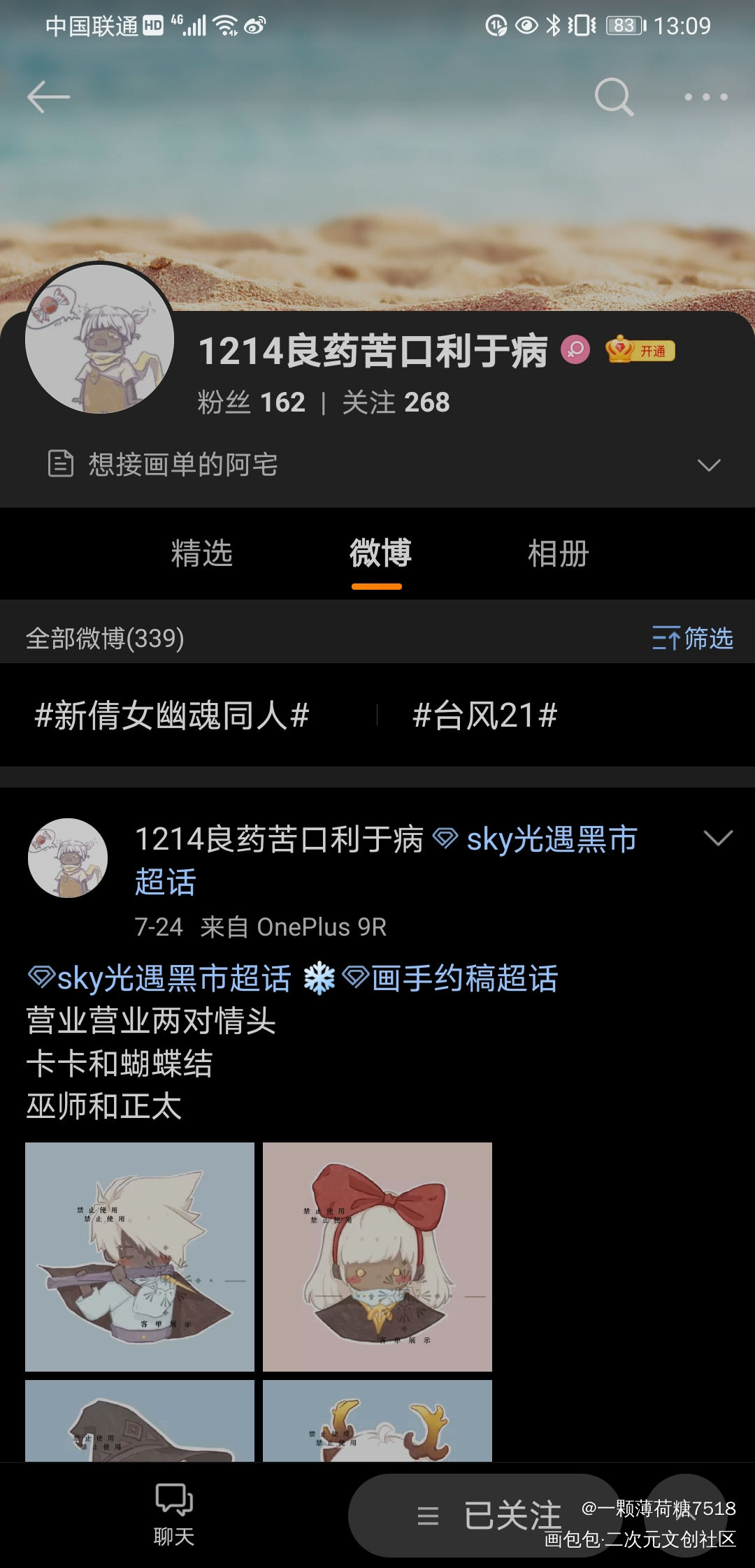The height and width of the screenshot is (1568, 755).
Task: Switch to the 相册 tab
Action: tap(558, 553)
